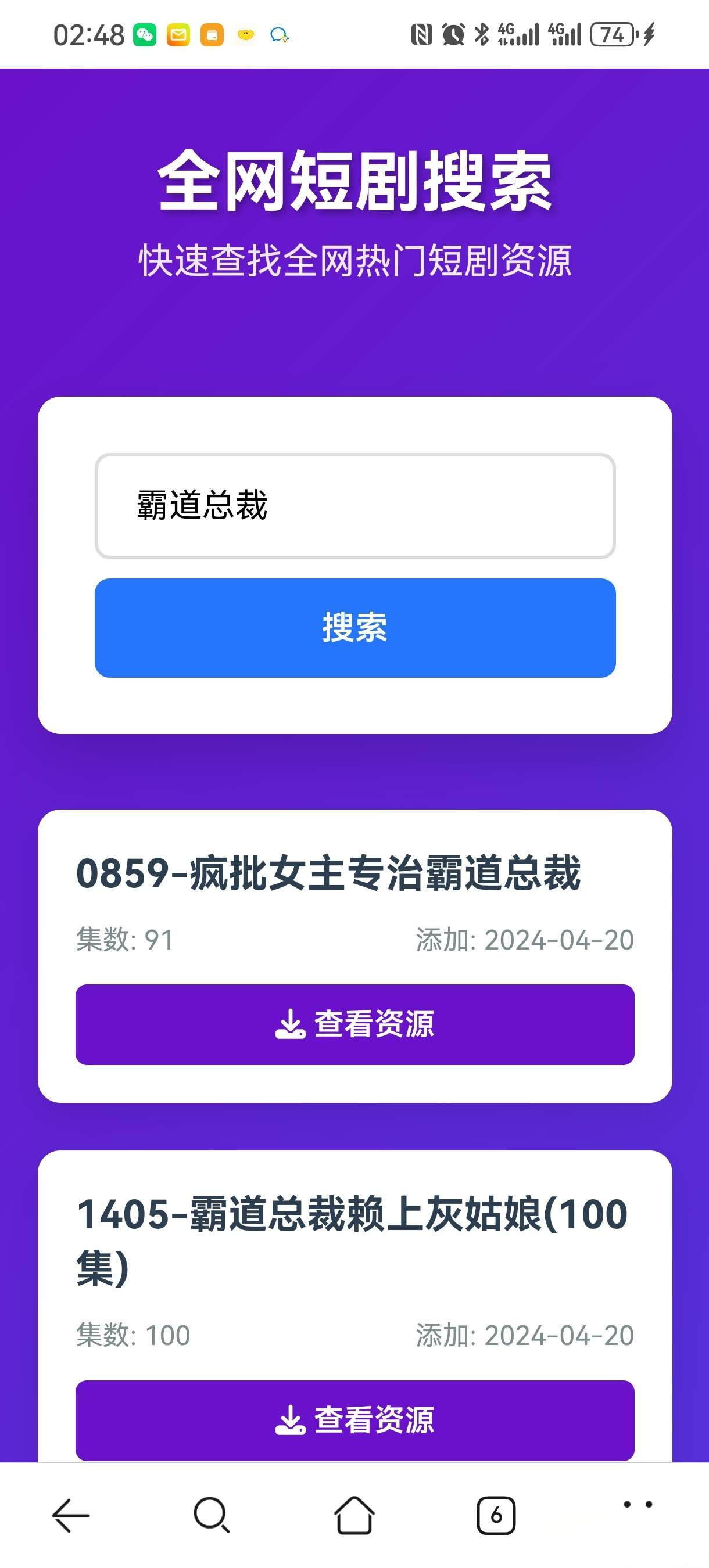Tap the battery indicator showing 74
Screen dimensions: 709x1568
pos(613,35)
